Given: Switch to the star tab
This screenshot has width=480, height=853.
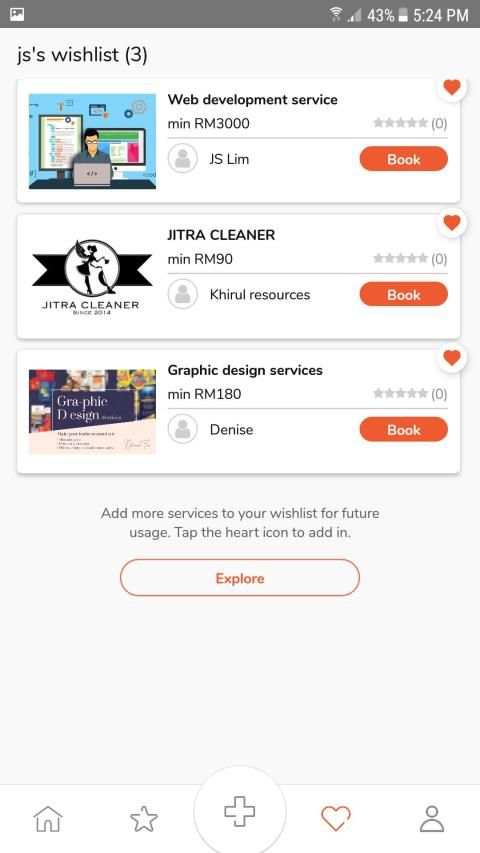Looking at the screenshot, I should pos(144,819).
